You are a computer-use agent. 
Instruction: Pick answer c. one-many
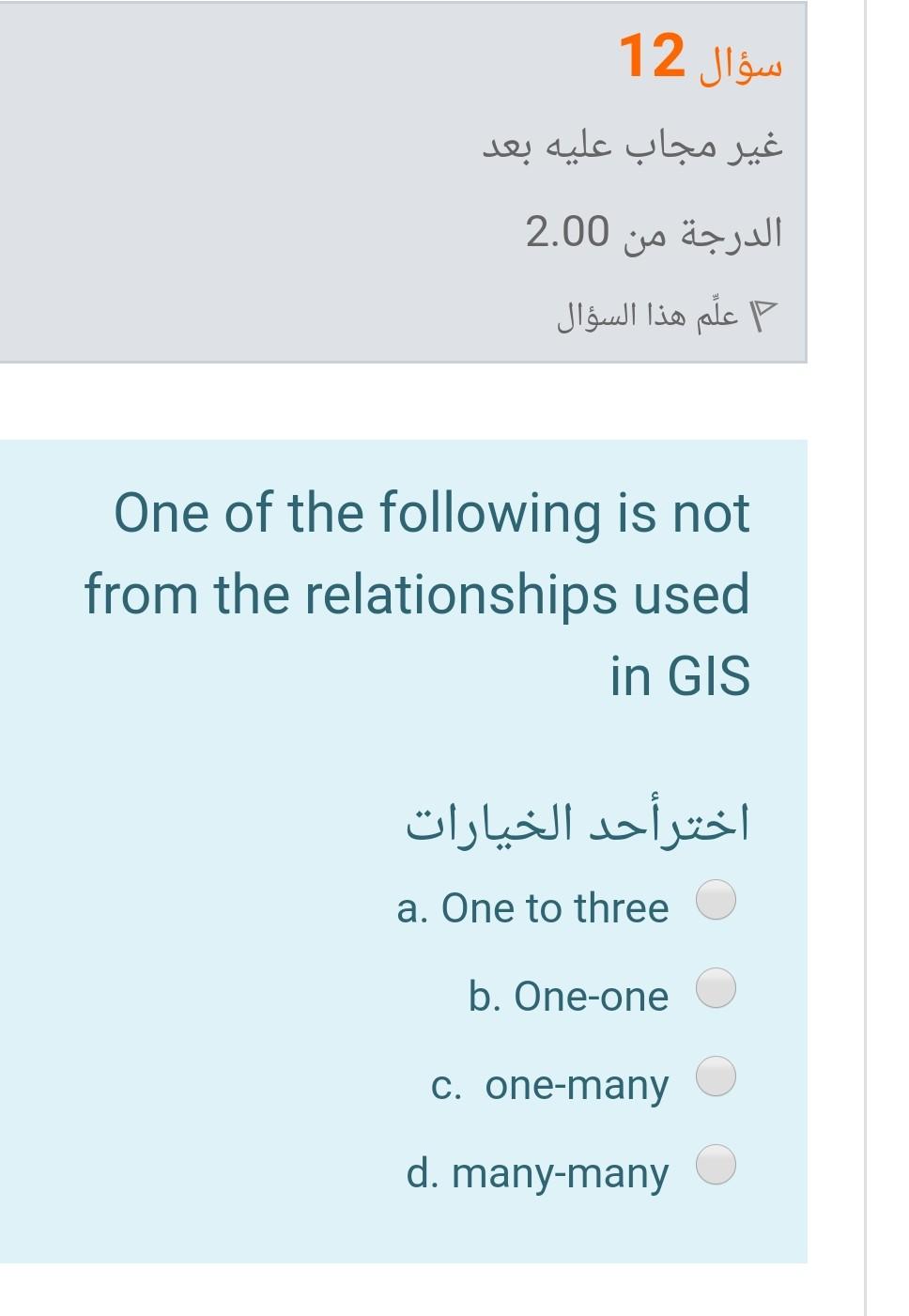[x=716, y=1076]
